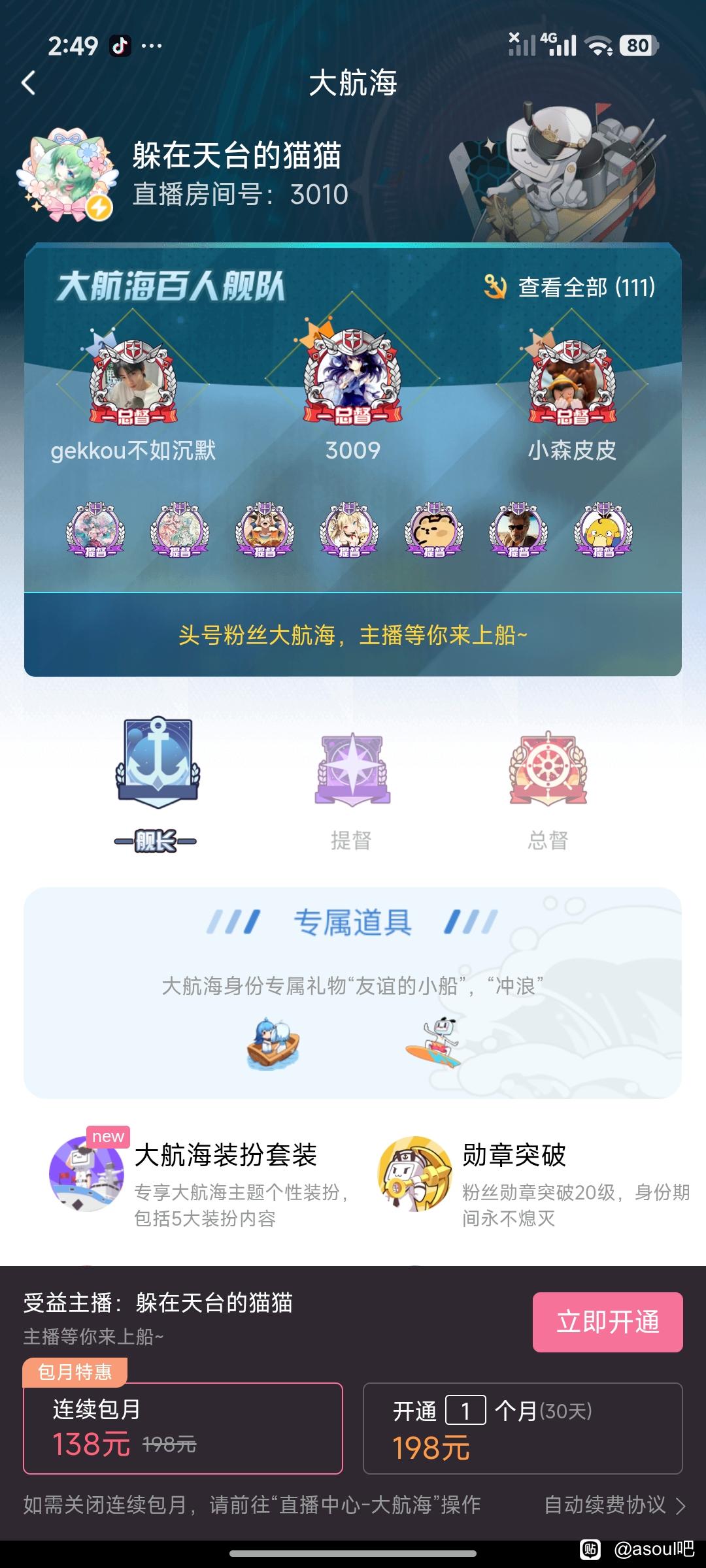The height and width of the screenshot is (1568, 706).
Task: Choose the 连续包月 138元 plan
Action: click(x=183, y=1428)
